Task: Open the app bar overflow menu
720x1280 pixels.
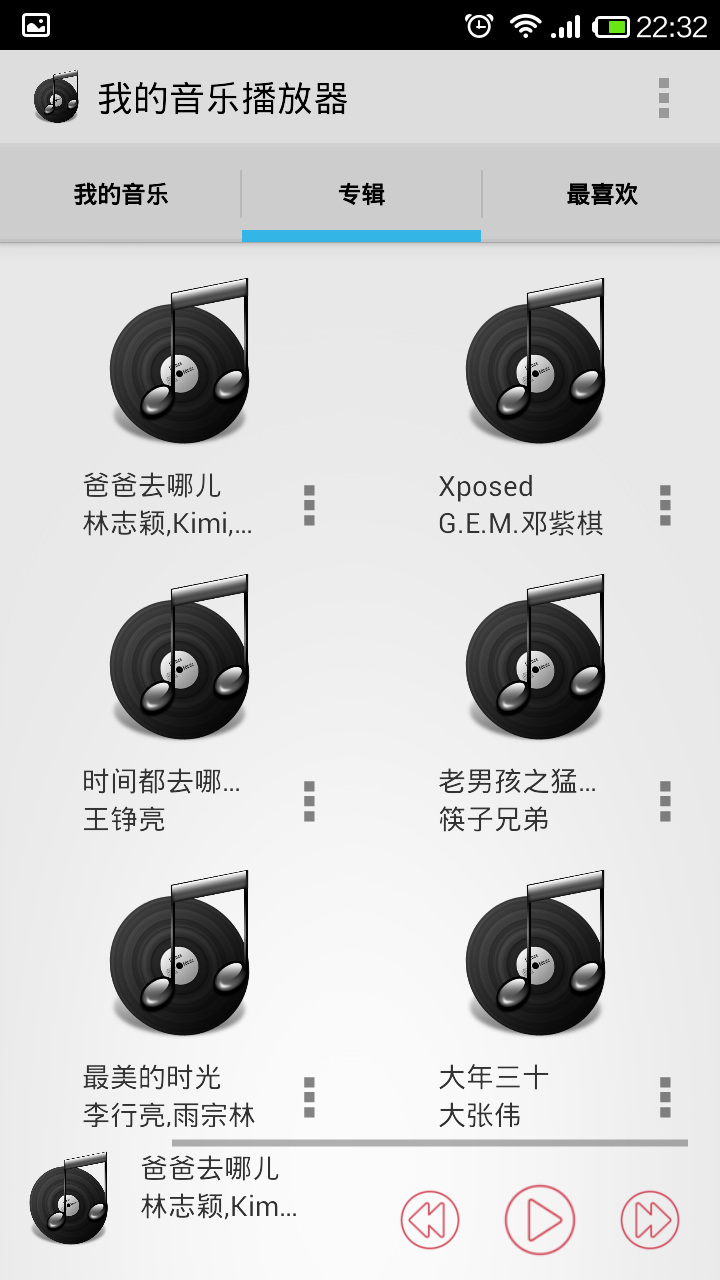Action: [663, 98]
